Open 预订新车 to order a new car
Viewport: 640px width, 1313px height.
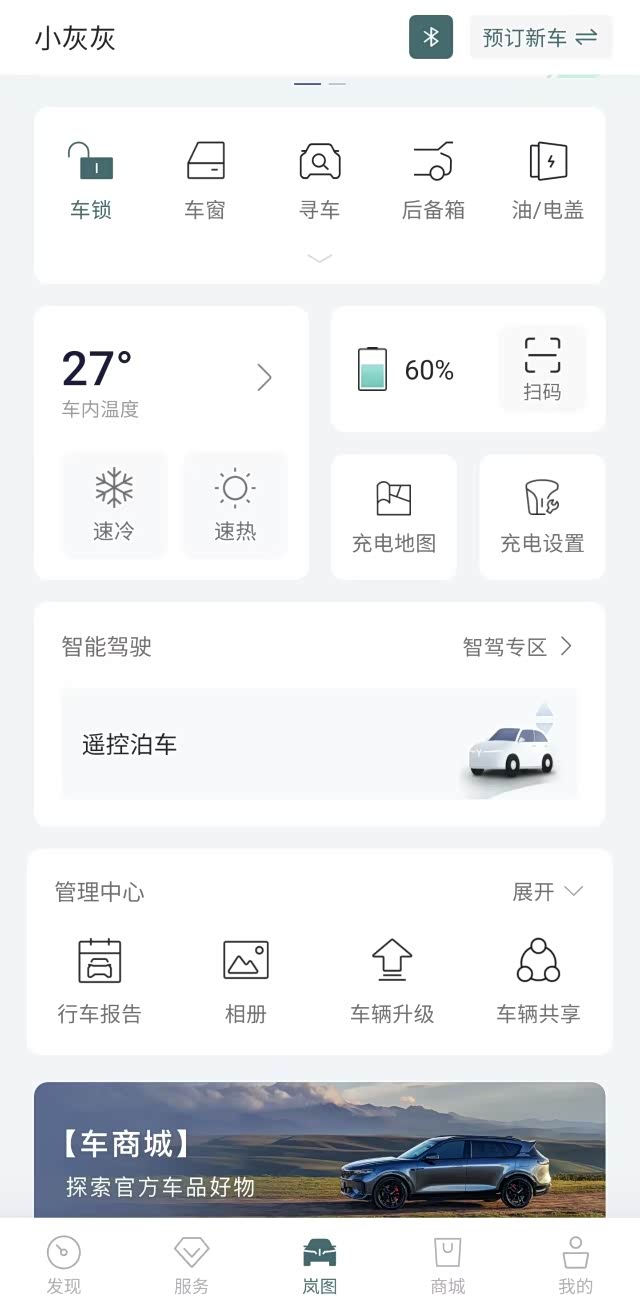click(540, 38)
